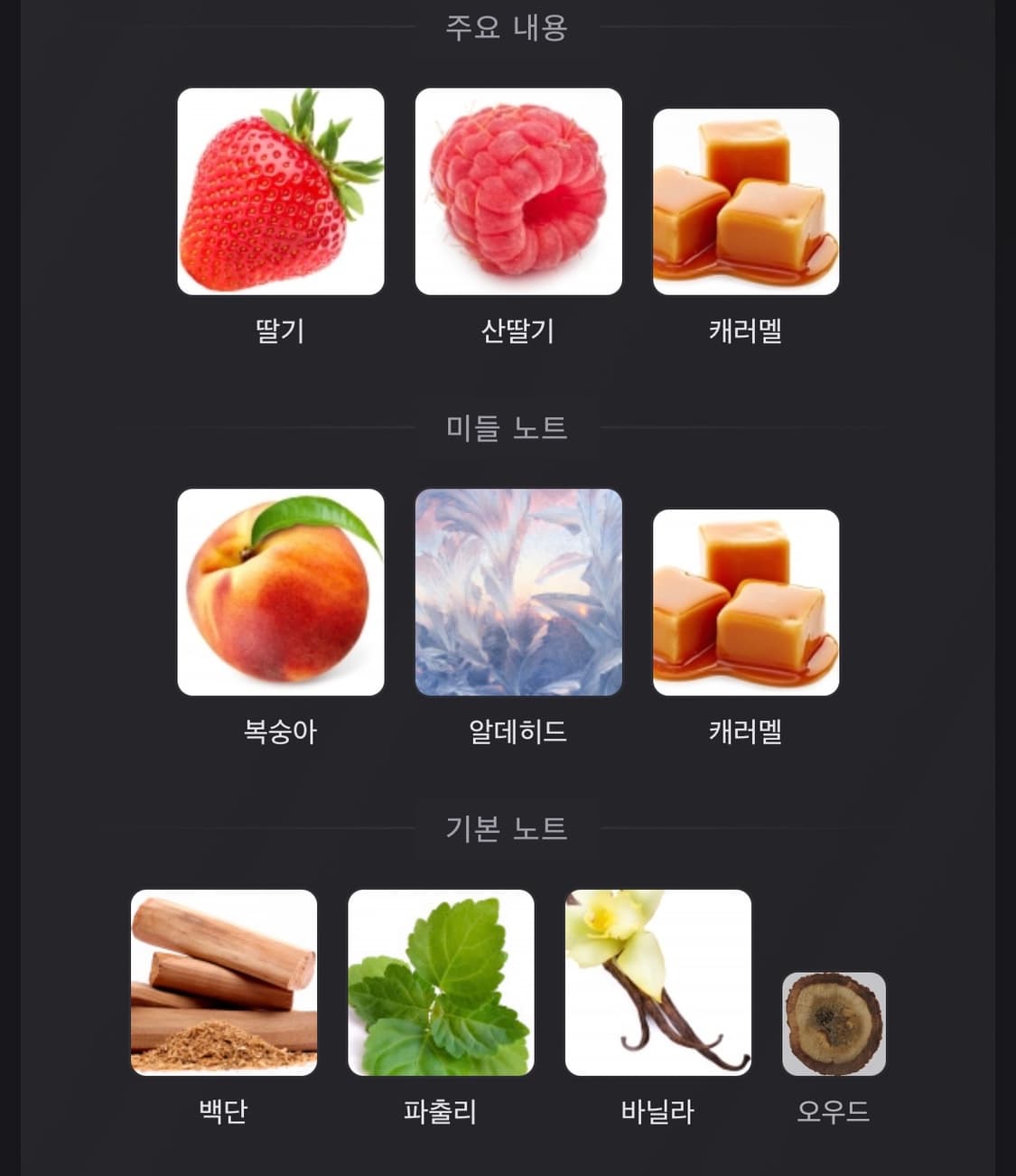The height and width of the screenshot is (1176, 1016).
Task: Open the aldehyde (알데히드) frost image
Action: [x=517, y=593]
